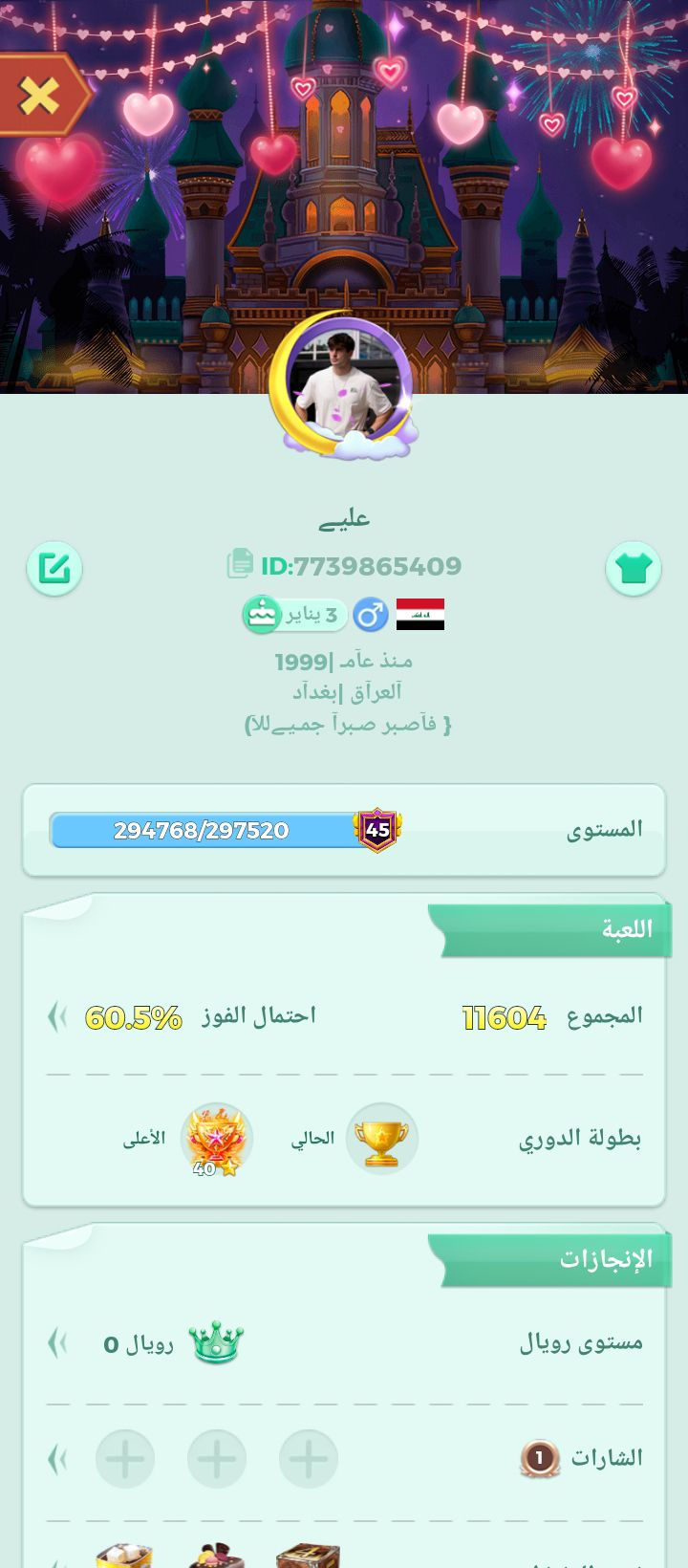Image resolution: width=688 pixels, height=1568 pixels.
Task: Open the profile edit pencil icon
Action: tap(54, 569)
